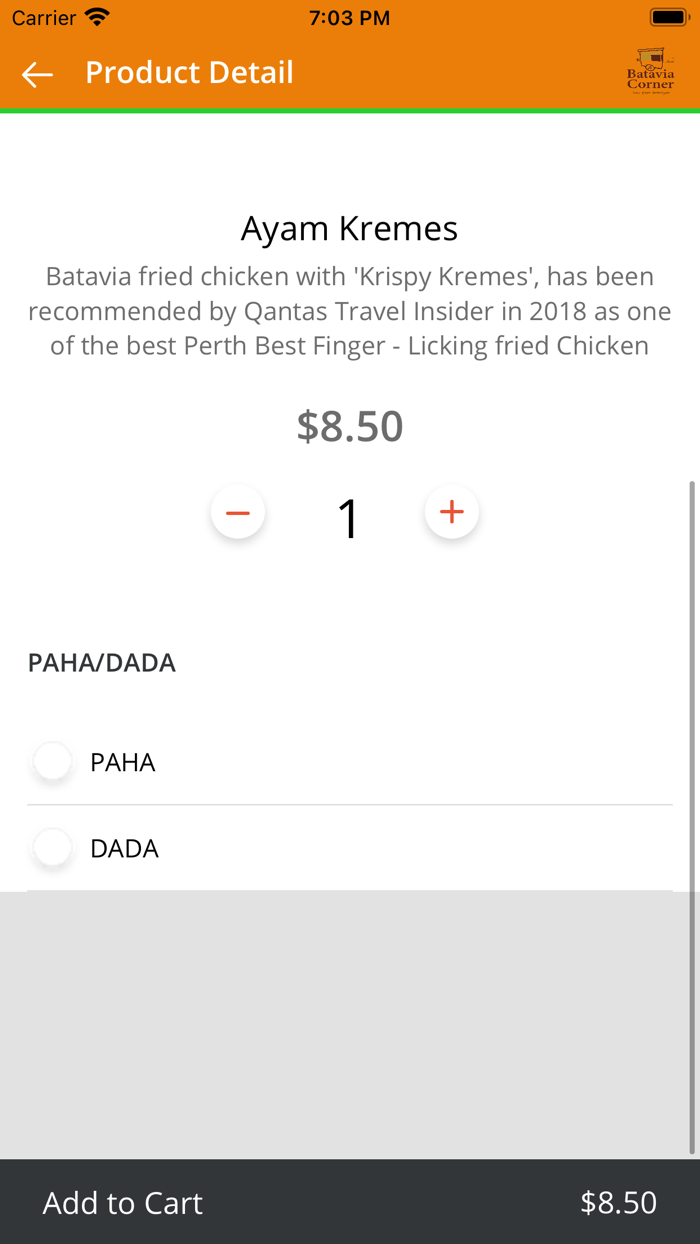Go back from Product Detail
The image size is (700, 1244).
click(x=37, y=74)
